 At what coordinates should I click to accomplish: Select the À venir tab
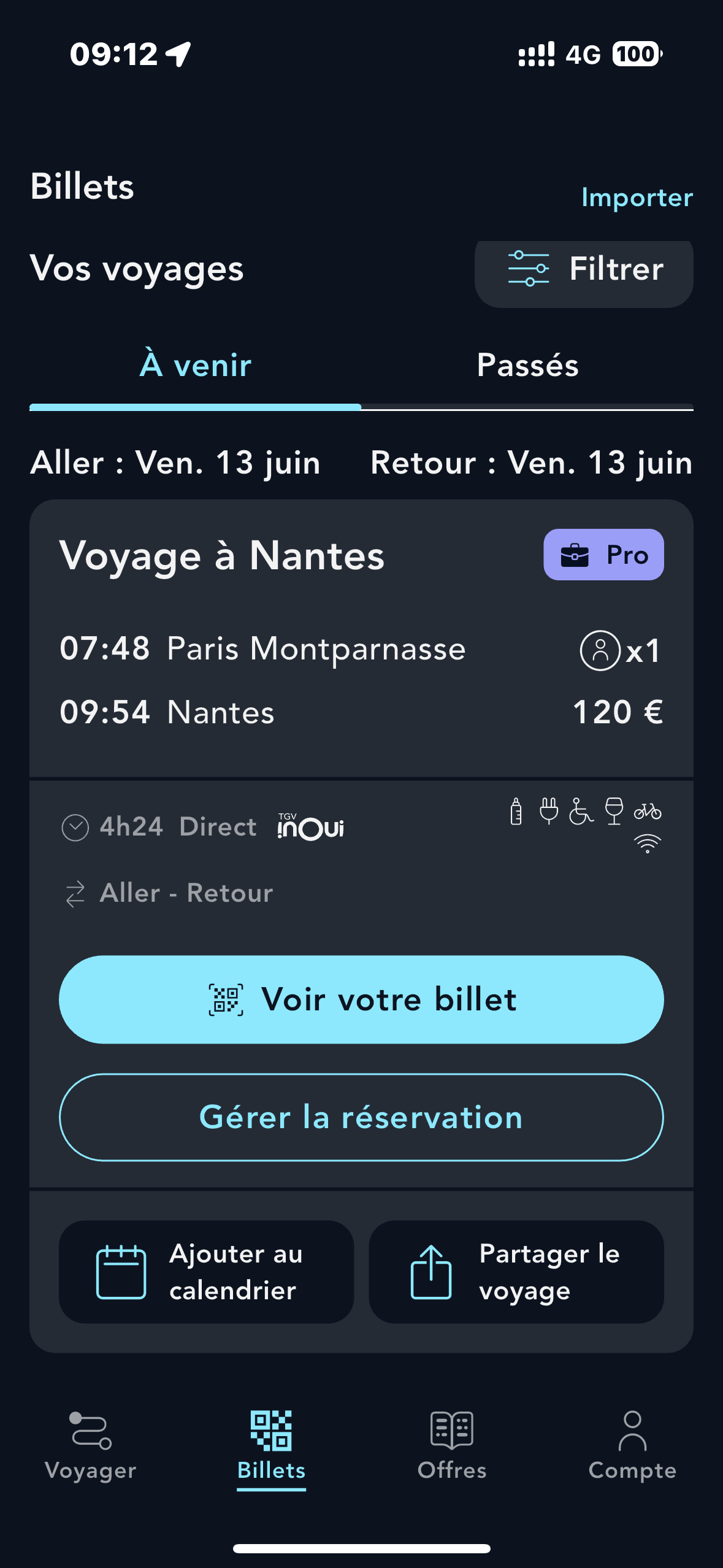(195, 366)
